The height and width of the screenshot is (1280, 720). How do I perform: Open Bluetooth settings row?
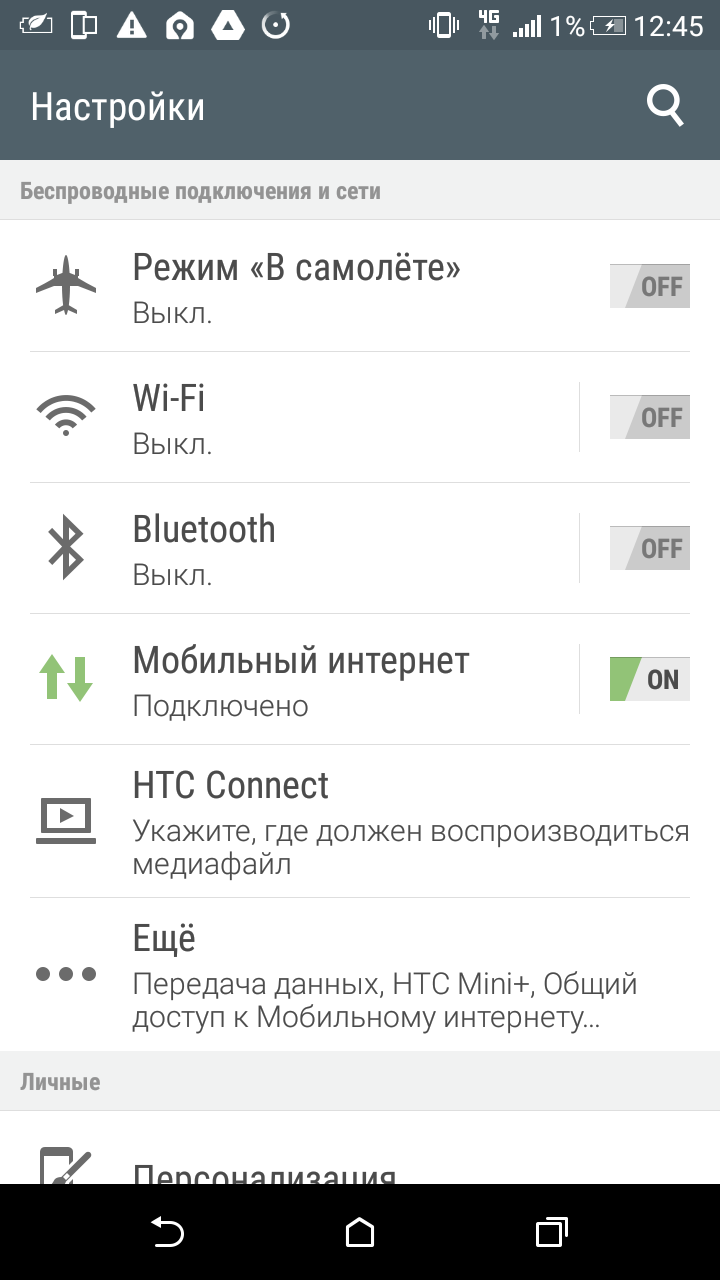(x=300, y=548)
